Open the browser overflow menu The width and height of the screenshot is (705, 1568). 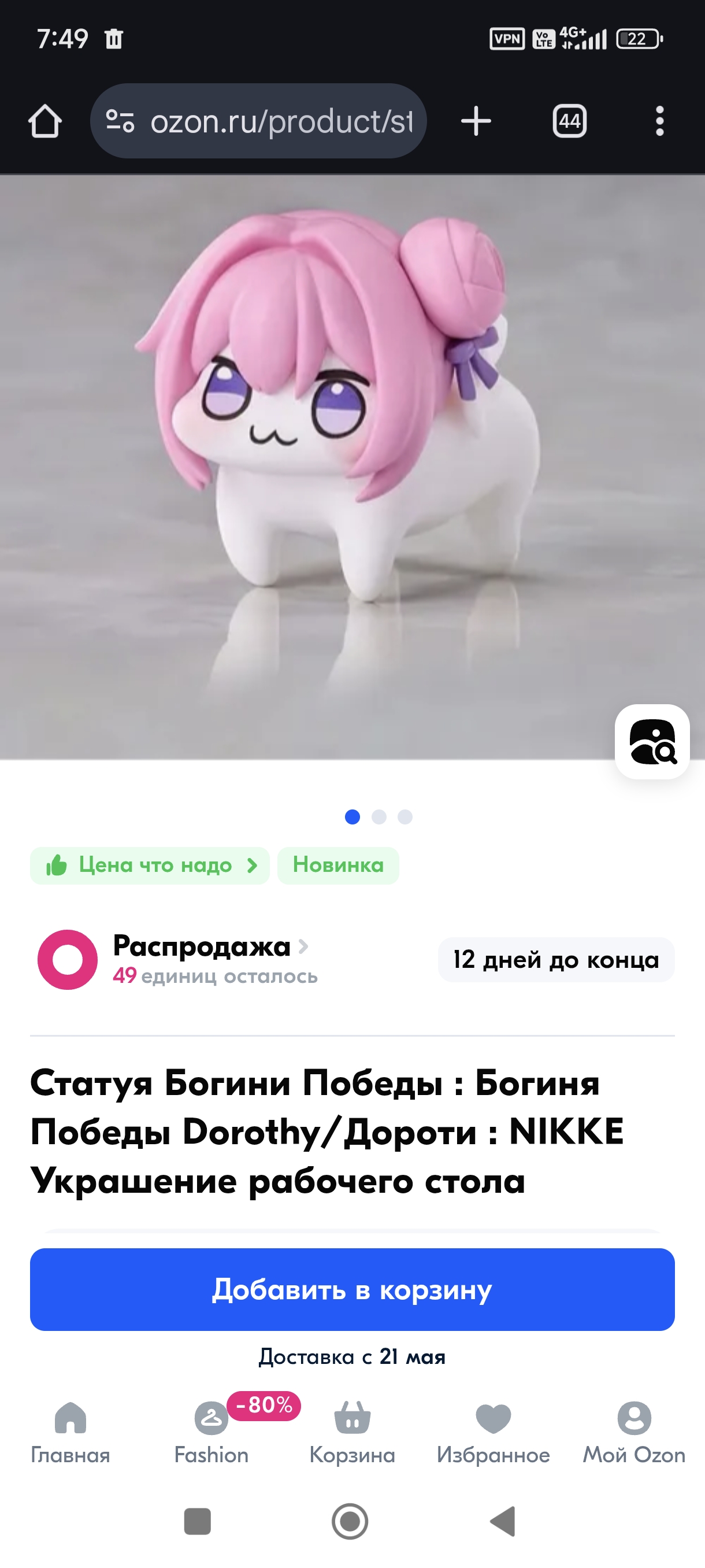click(x=659, y=121)
